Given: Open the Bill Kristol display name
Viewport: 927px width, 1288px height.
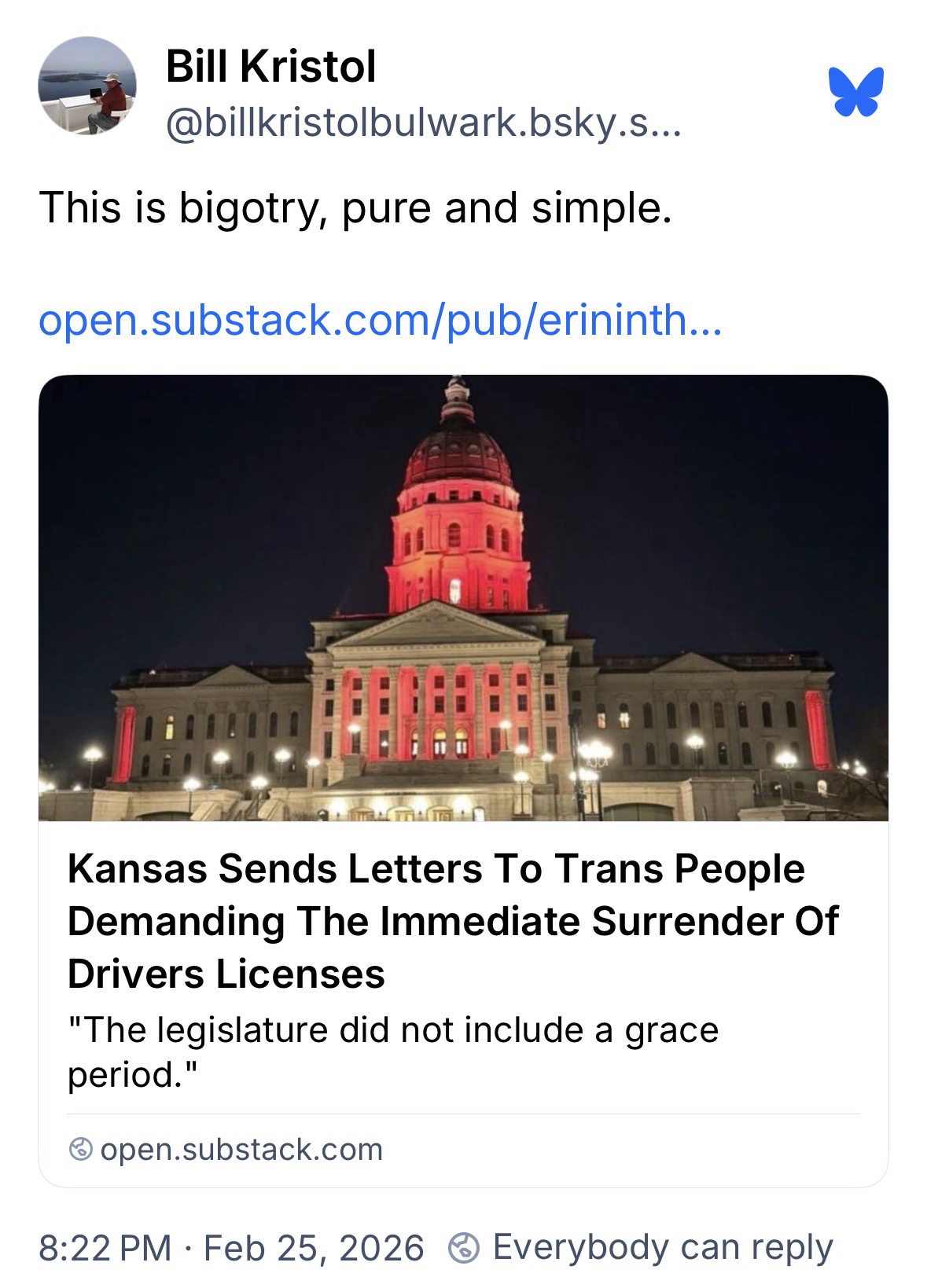Looking at the screenshot, I should [270, 66].
